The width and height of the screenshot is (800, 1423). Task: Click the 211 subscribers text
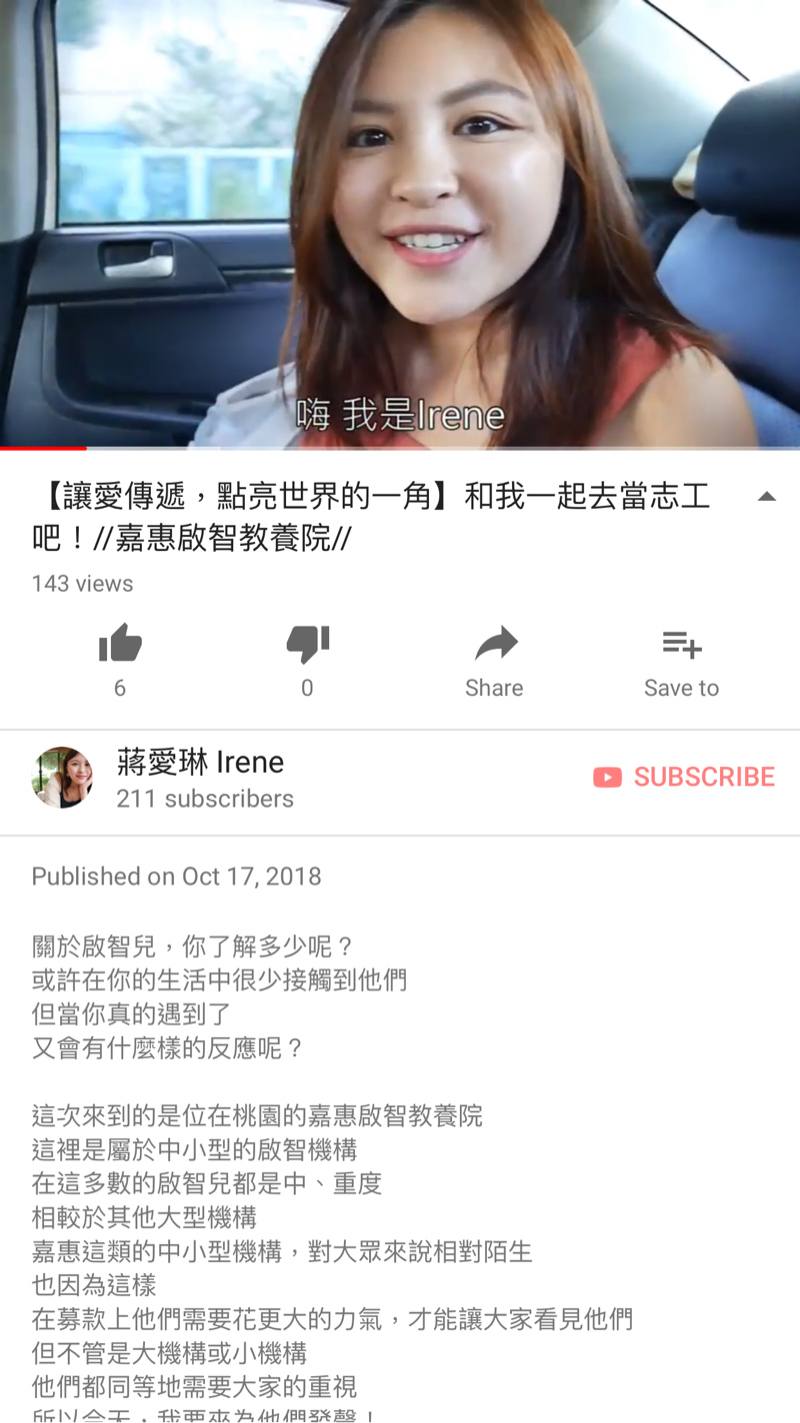pyautogui.click(x=204, y=798)
